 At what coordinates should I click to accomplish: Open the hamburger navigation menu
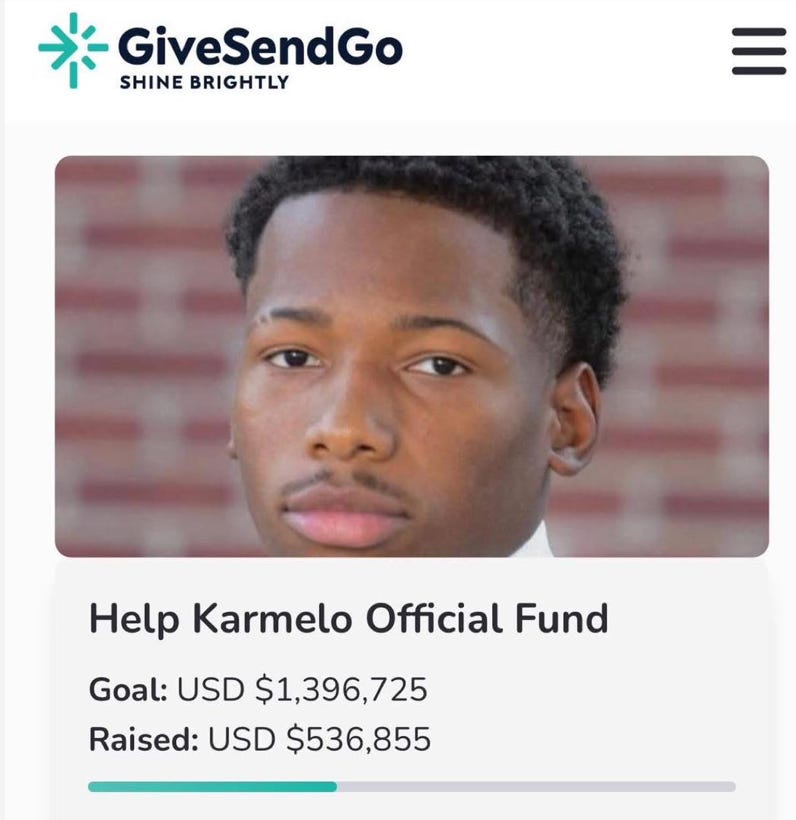point(758,50)
